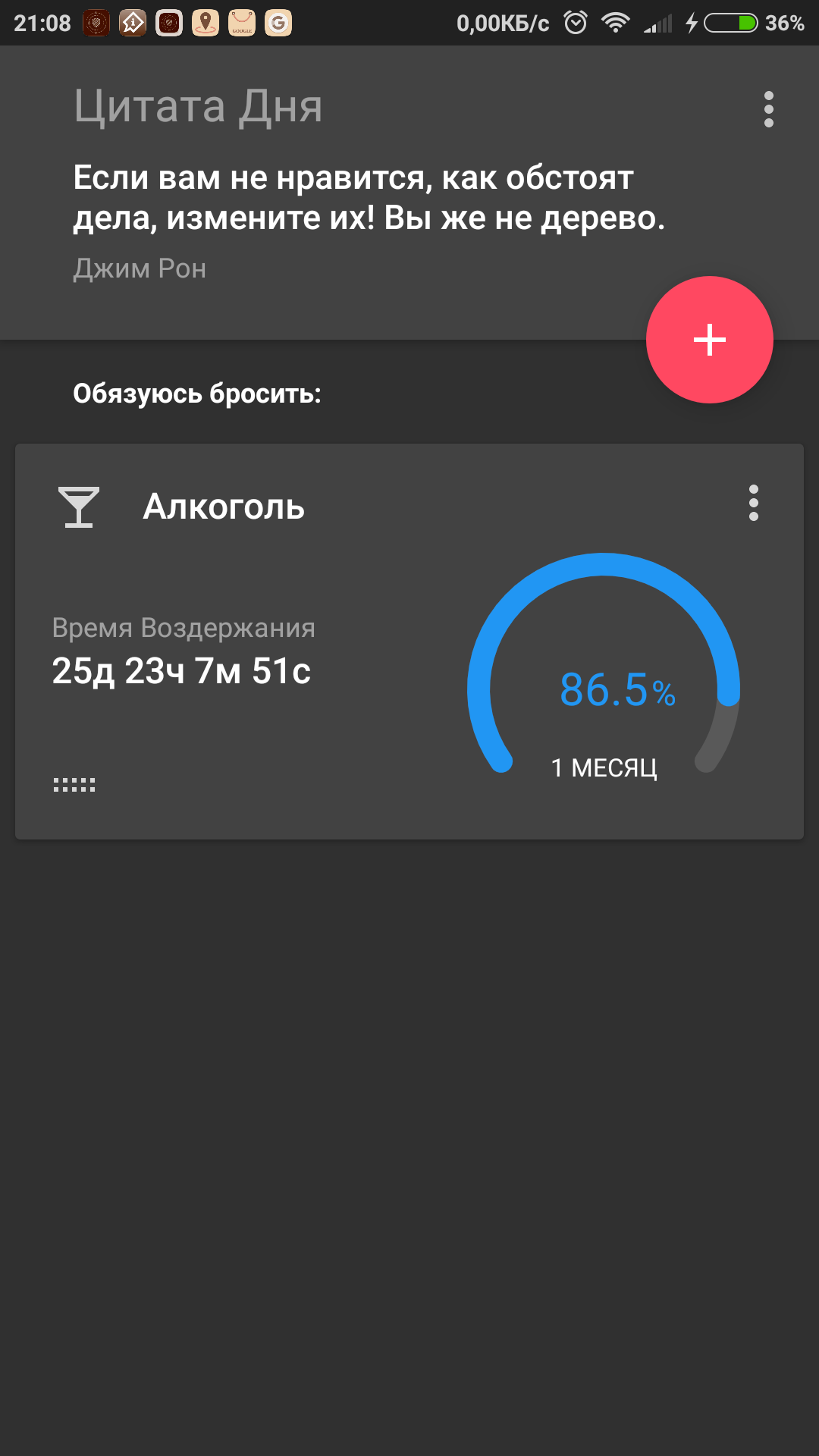Add a new habit to quit
The height and width of the screenshot is (1456, 819).
click(709, 340)
